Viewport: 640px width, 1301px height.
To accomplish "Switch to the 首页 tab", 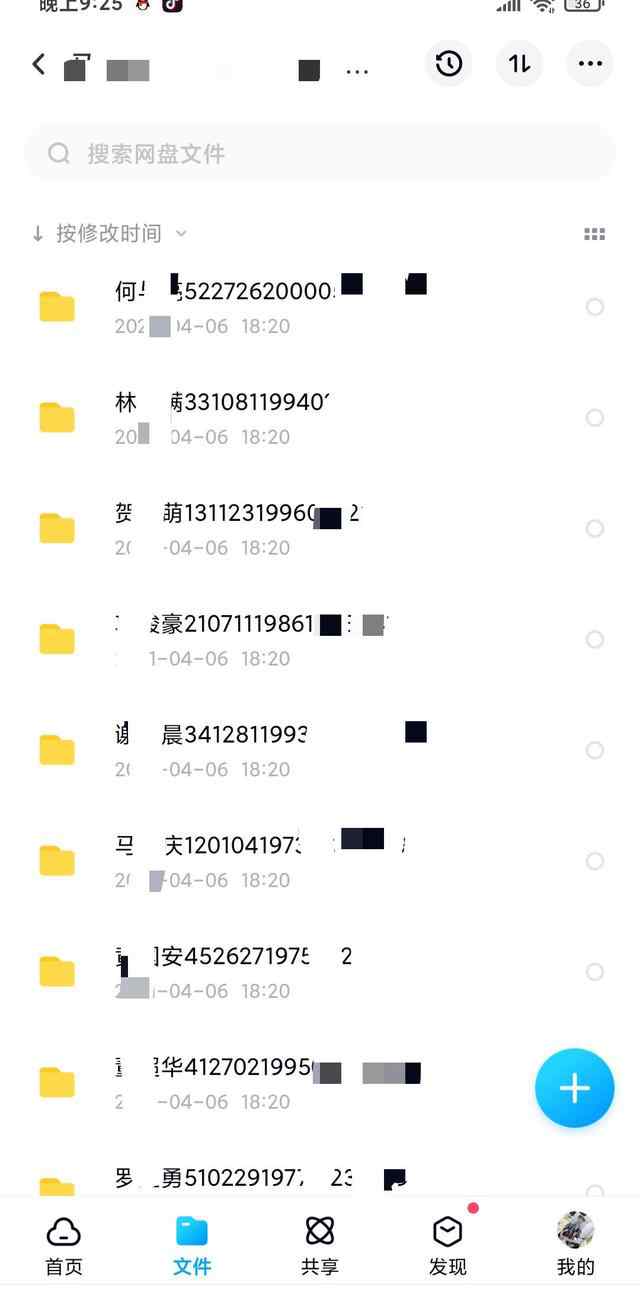I will (64, 1245).
